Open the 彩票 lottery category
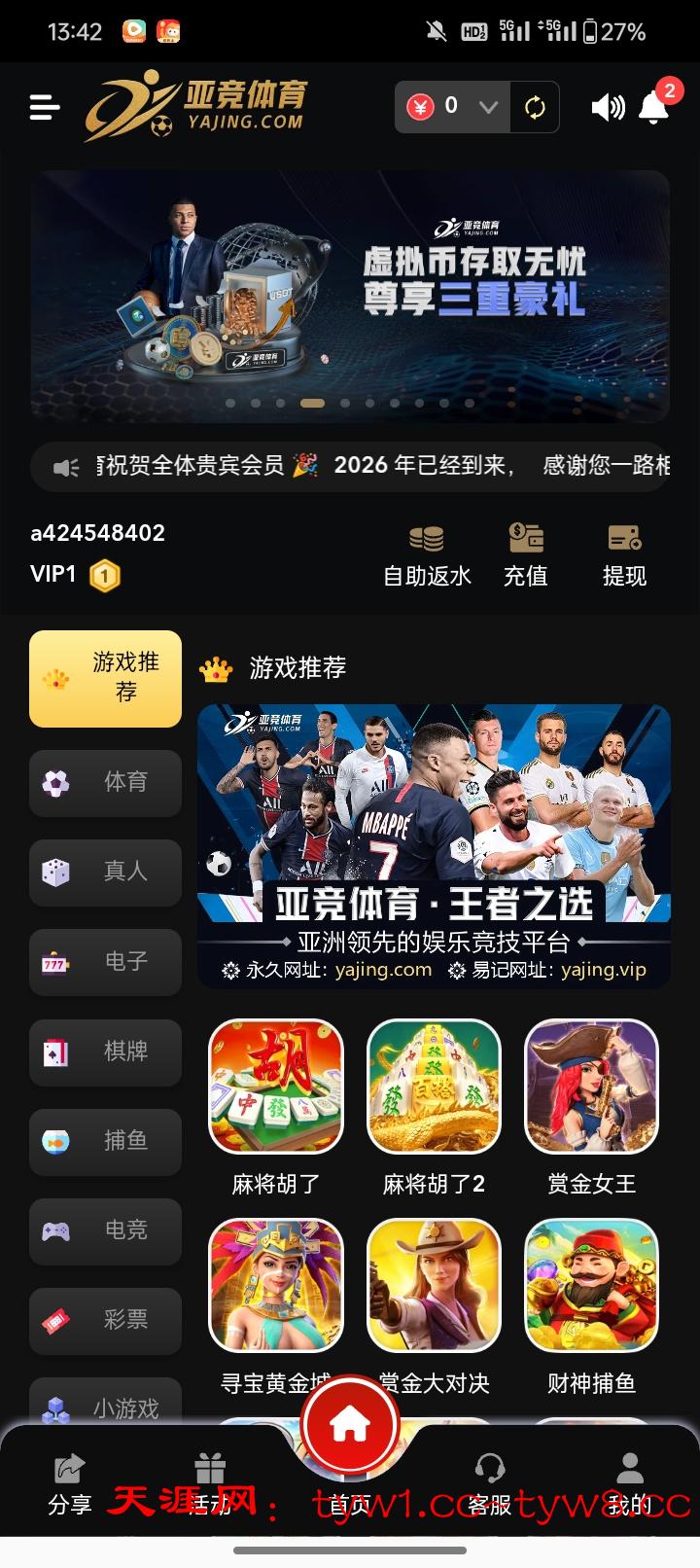 click(x=106, y=1320)
